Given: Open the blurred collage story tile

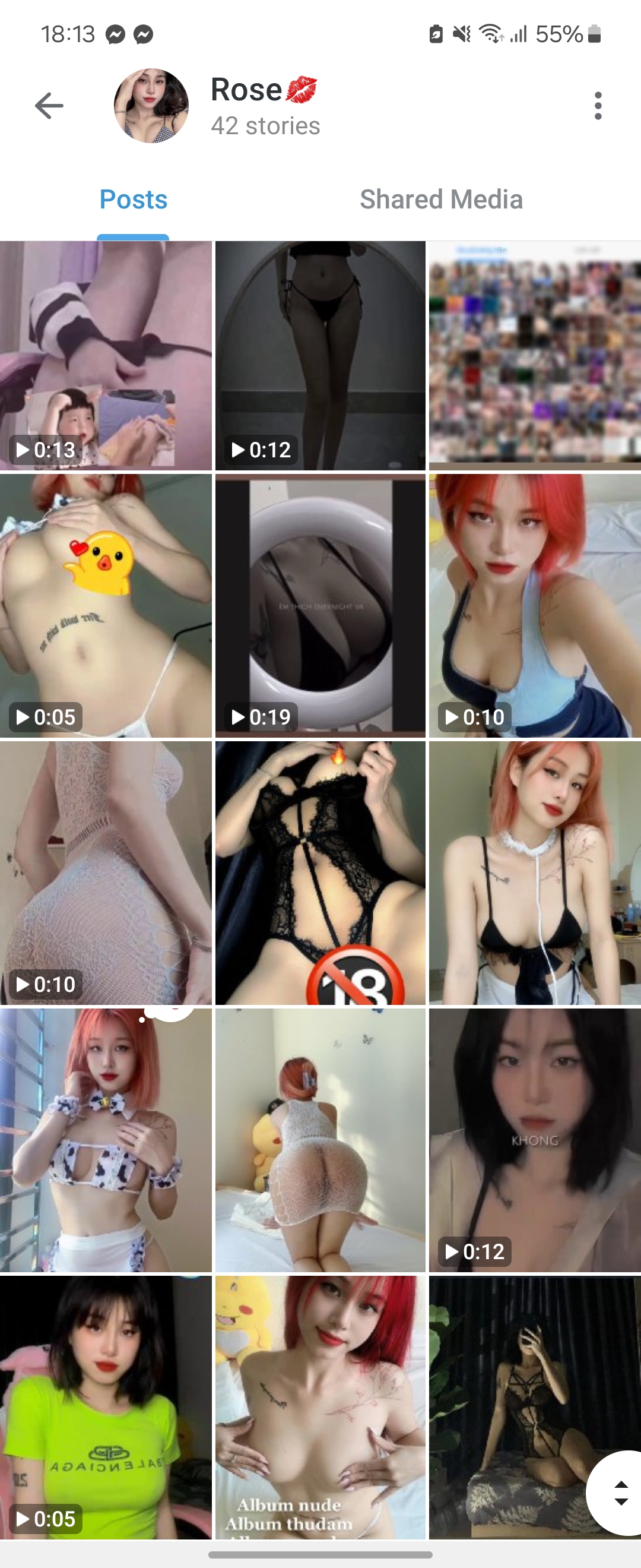Looking at the screenshot, I should coord(535,356).
